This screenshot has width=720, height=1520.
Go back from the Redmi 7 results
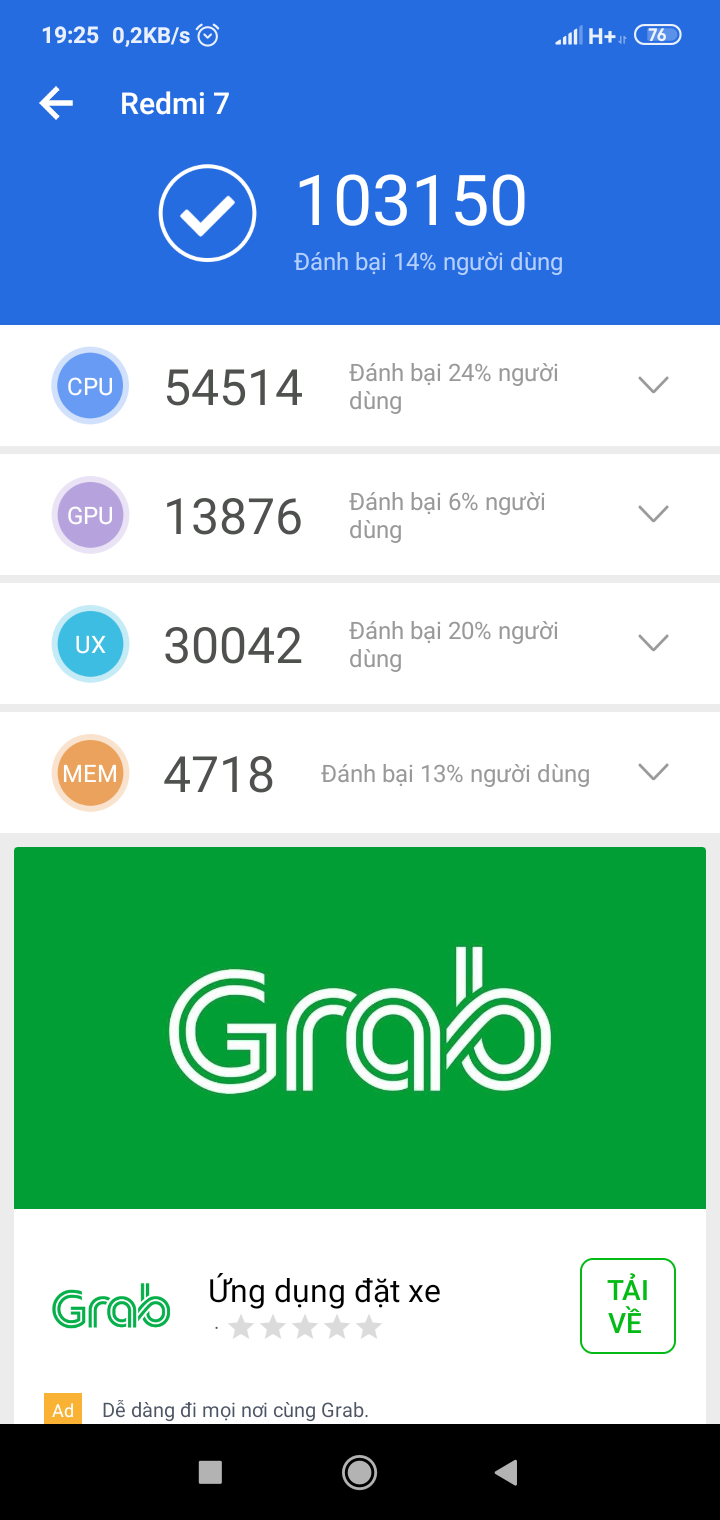(56, 103)
